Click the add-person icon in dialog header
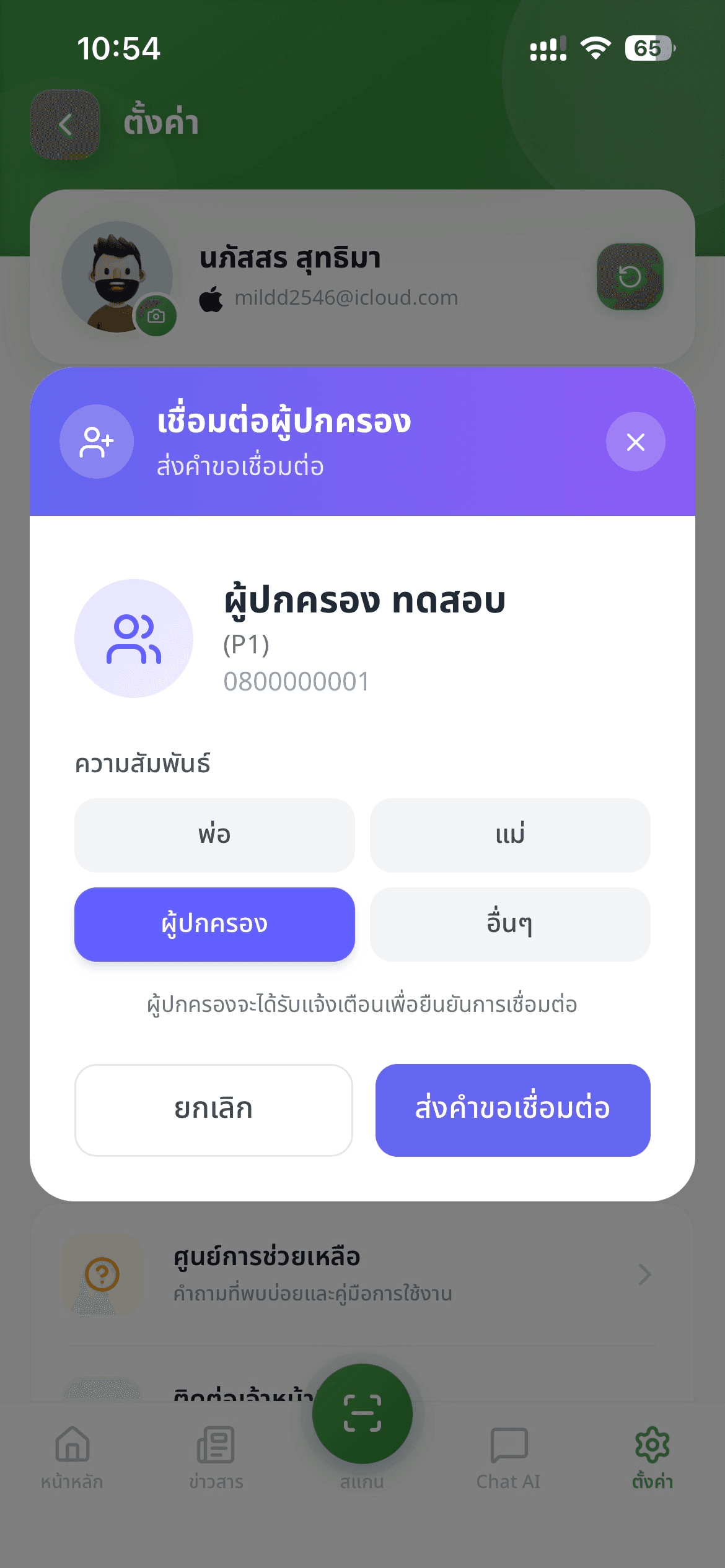Screen dimensions: 725x1568 pyautogui.click(x=96, y=441)
